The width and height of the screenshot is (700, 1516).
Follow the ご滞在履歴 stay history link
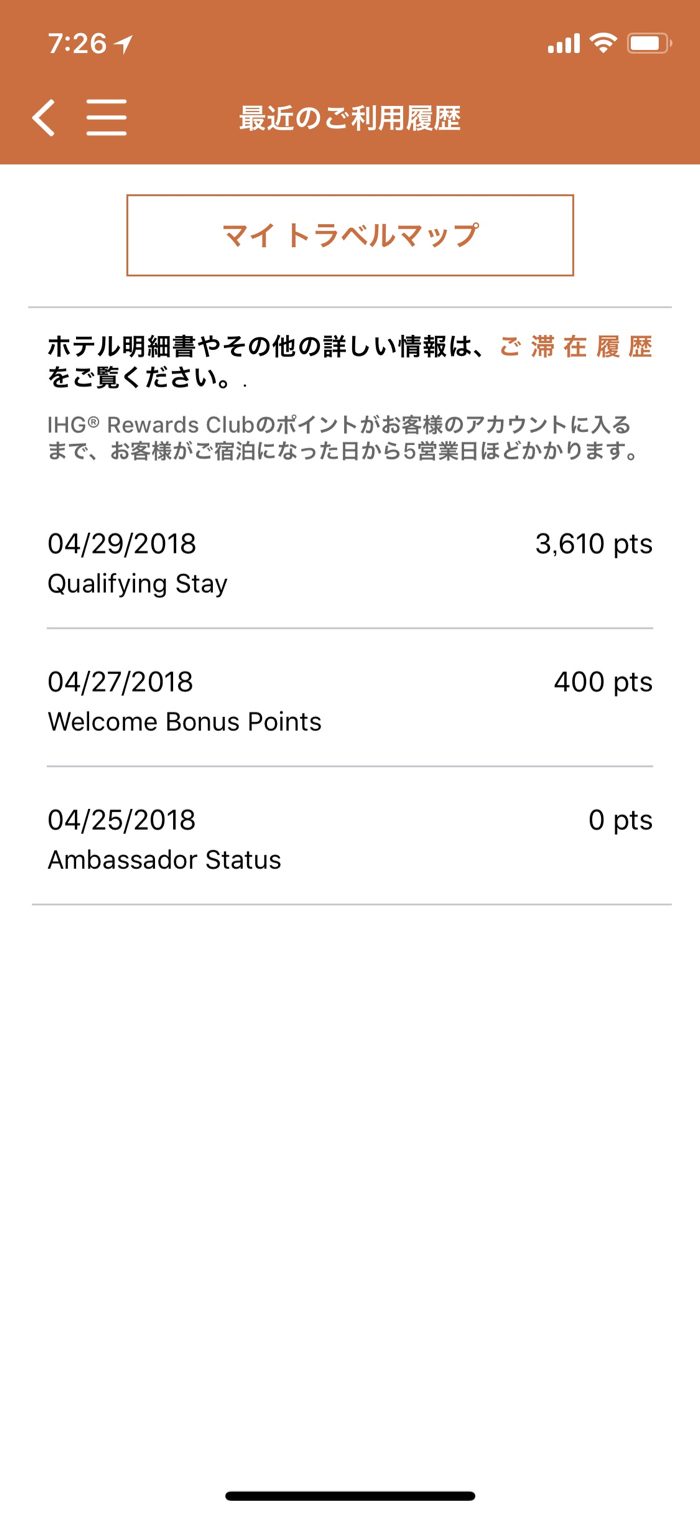576,347
